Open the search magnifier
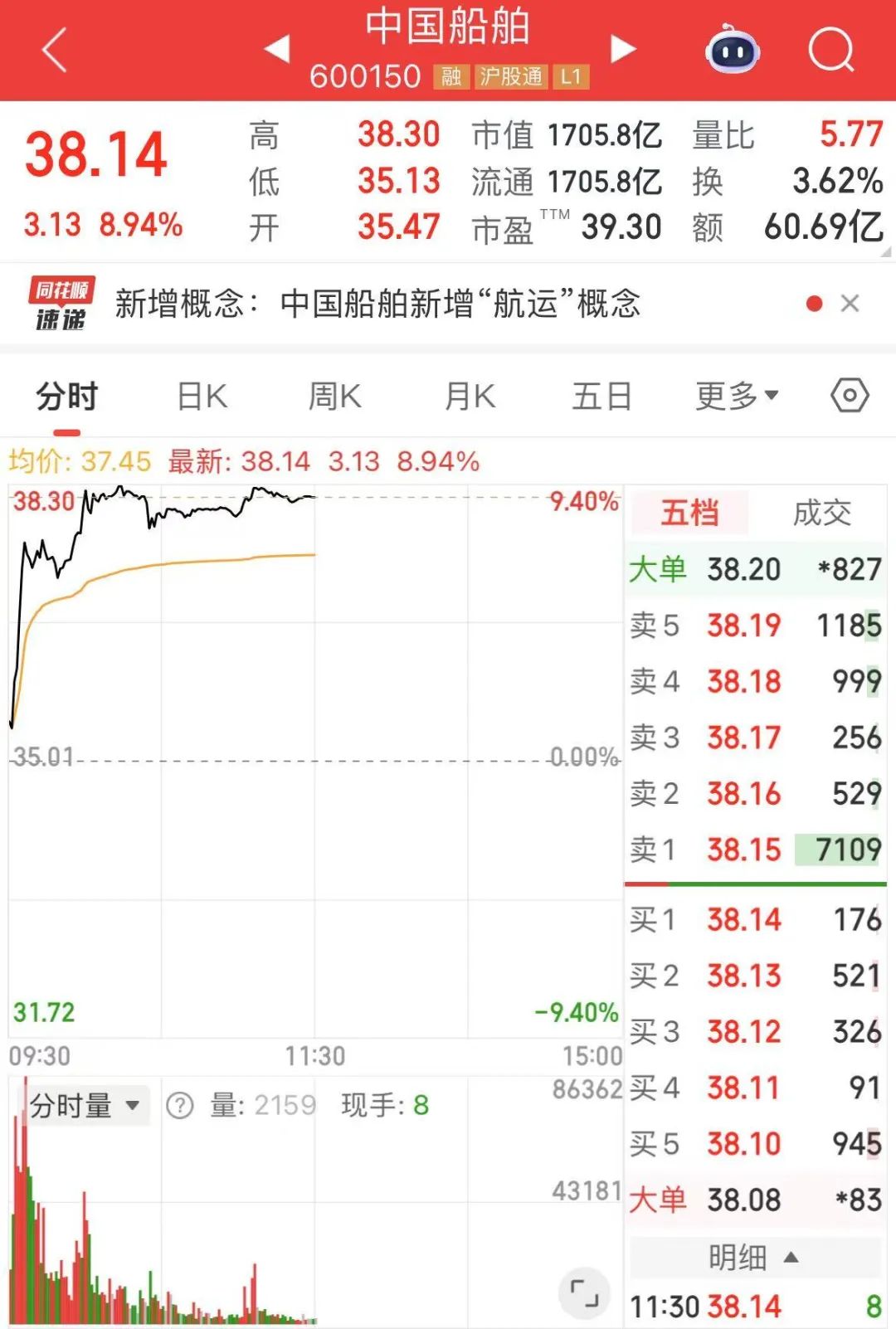 point(830,51)
